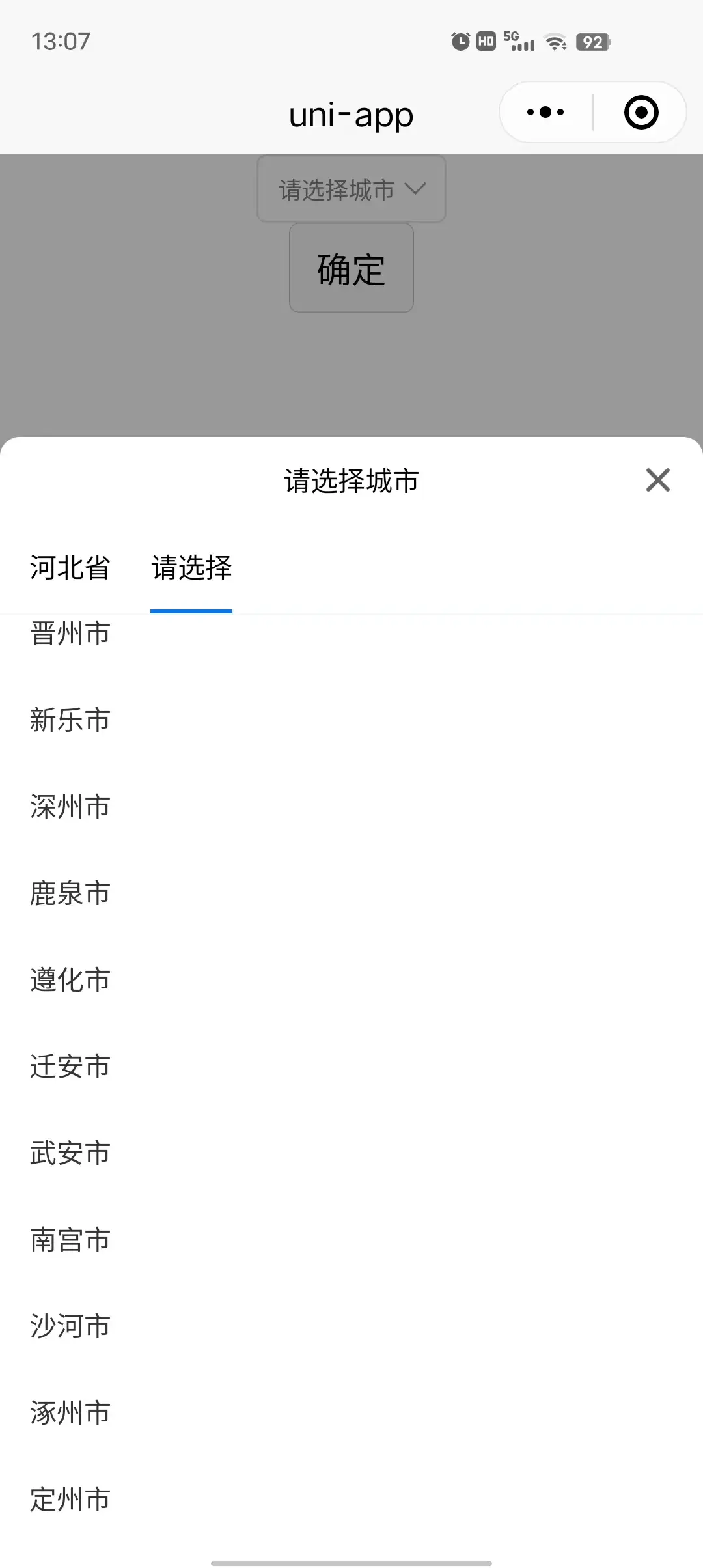This screenshot has width=703, height=1568.
Task: Select 鹿泉市
Action: coord(351,893)
